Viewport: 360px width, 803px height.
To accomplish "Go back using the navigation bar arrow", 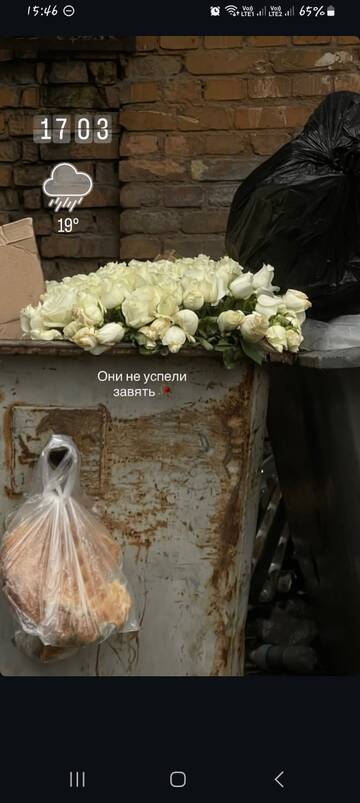I will click(280, 779).
